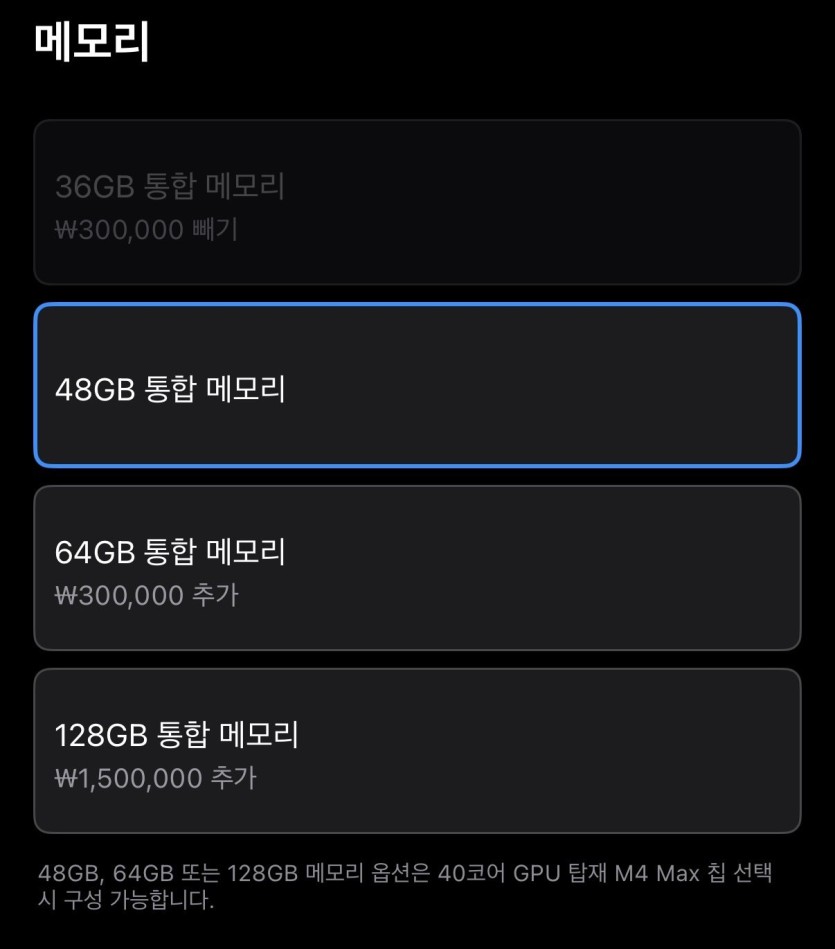Click the blue-highlighted selected memory card

coord(417,385)
